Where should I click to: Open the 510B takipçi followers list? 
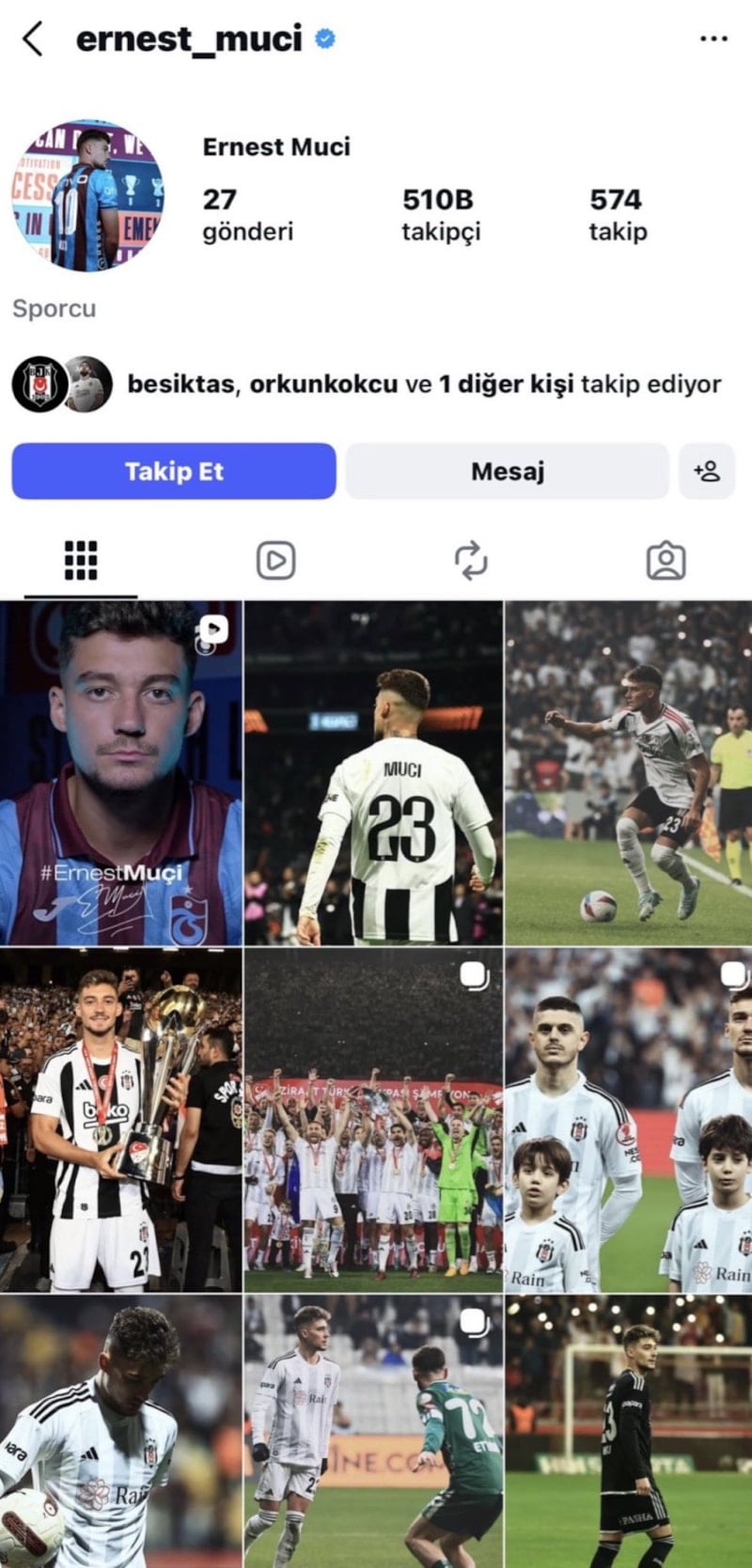pyautogui.click(x=440, y=214)
